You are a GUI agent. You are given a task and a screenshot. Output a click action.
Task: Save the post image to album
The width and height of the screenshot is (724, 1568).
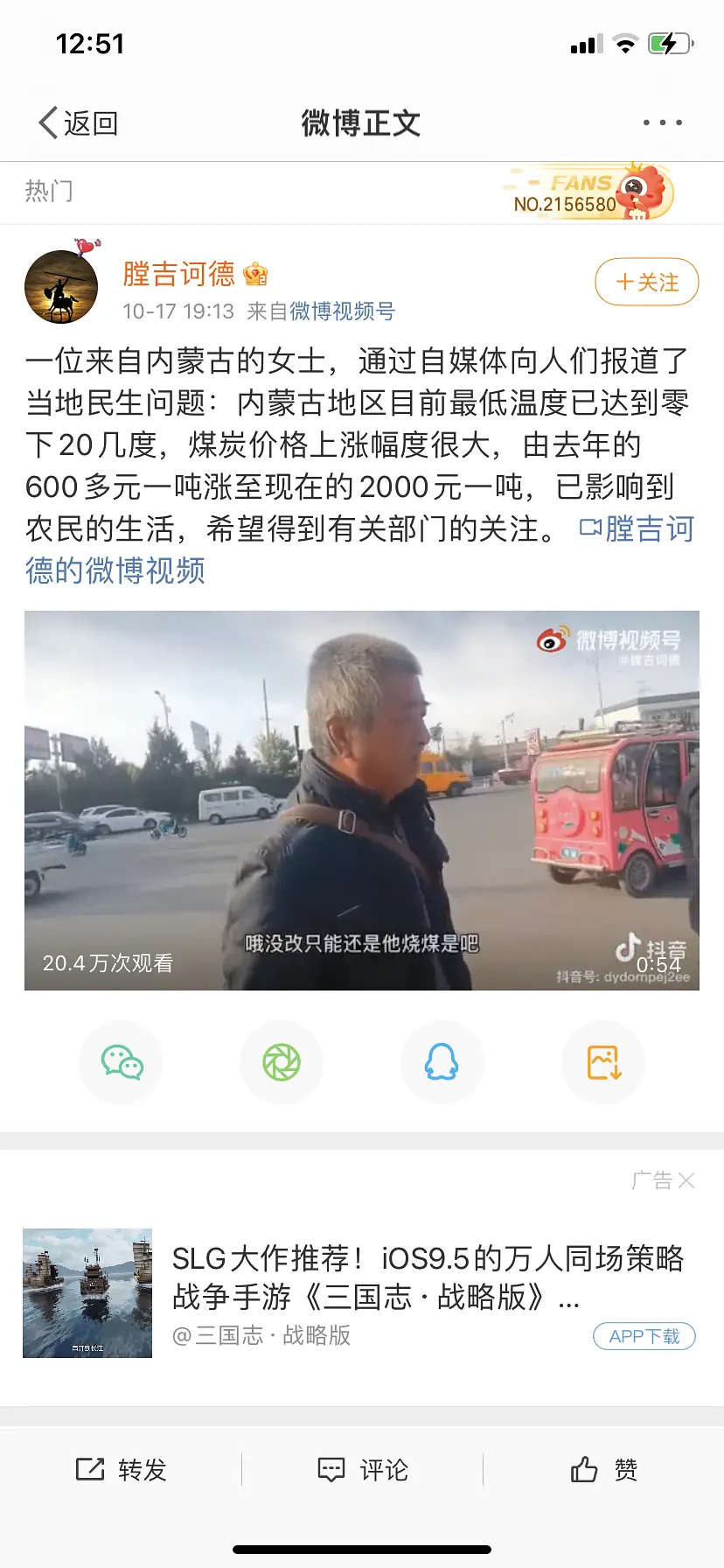point(603,1062)
